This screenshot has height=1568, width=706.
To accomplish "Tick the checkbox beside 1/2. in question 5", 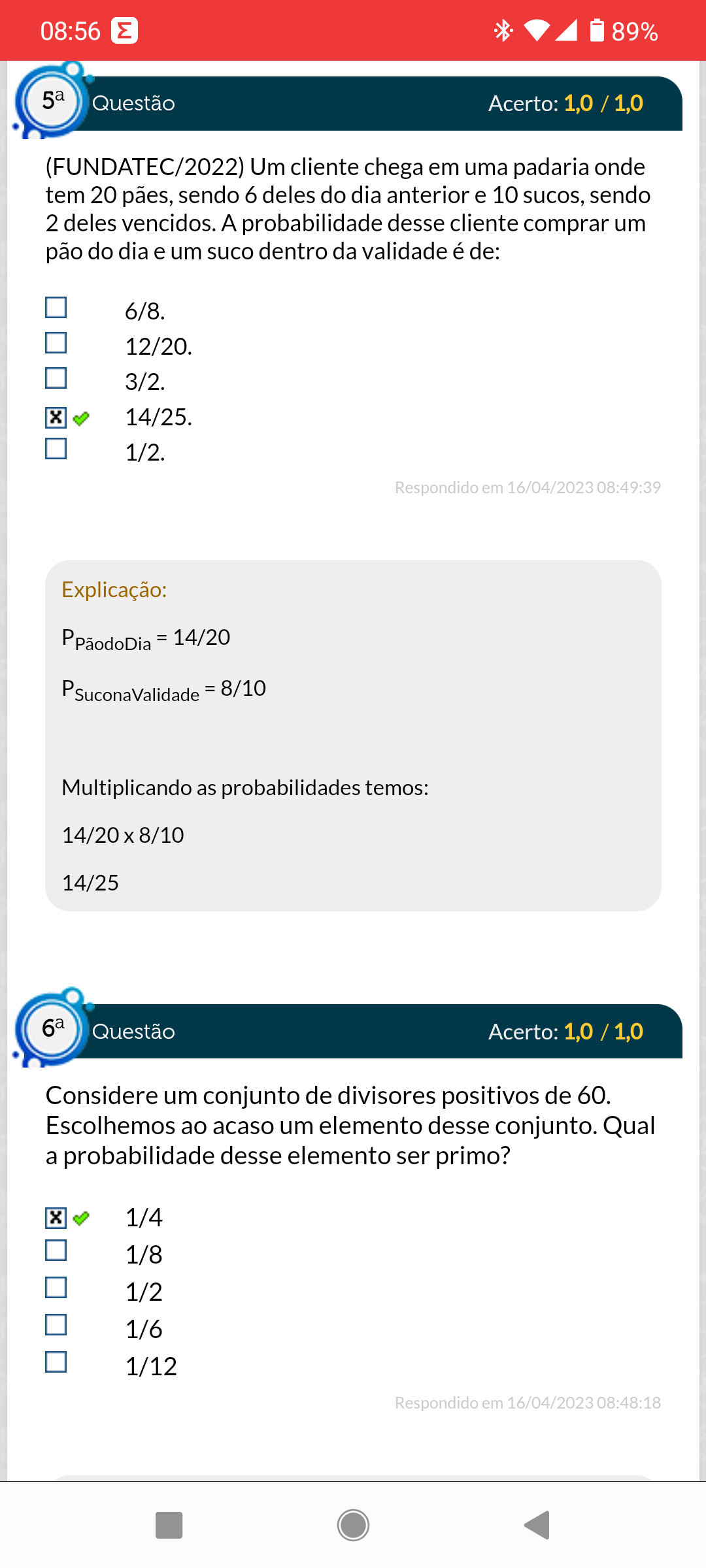I will coord(56,449).
